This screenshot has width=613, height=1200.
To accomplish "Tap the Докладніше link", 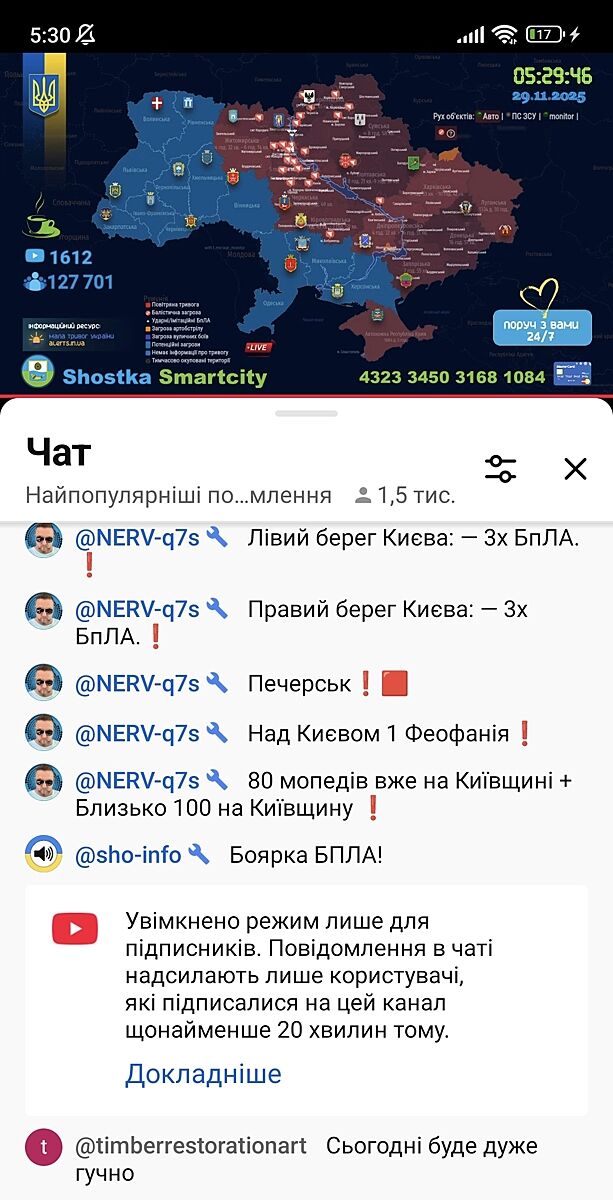I will pos(203,1074).
